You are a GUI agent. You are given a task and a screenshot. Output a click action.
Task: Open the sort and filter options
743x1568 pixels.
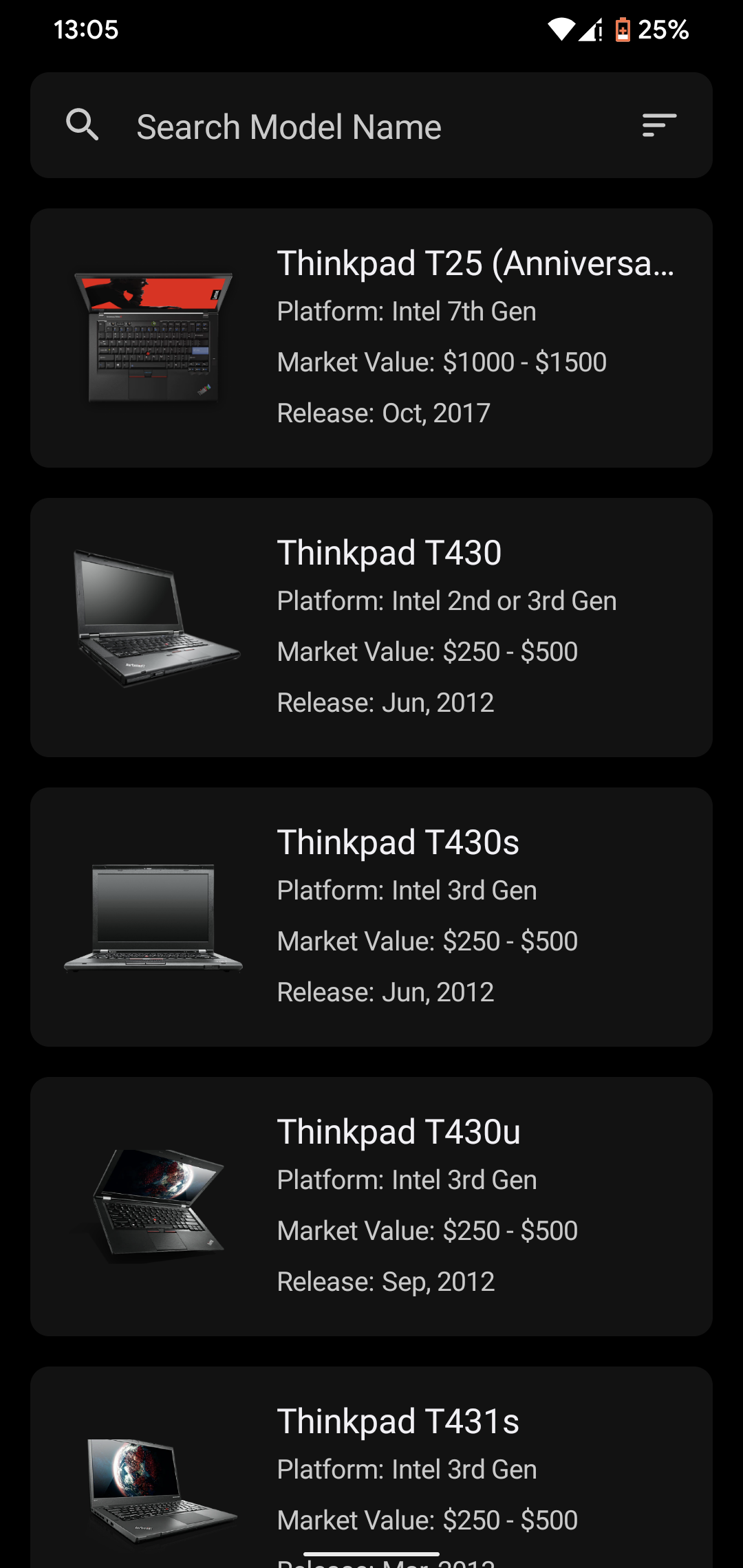click(x=658, y=125)
